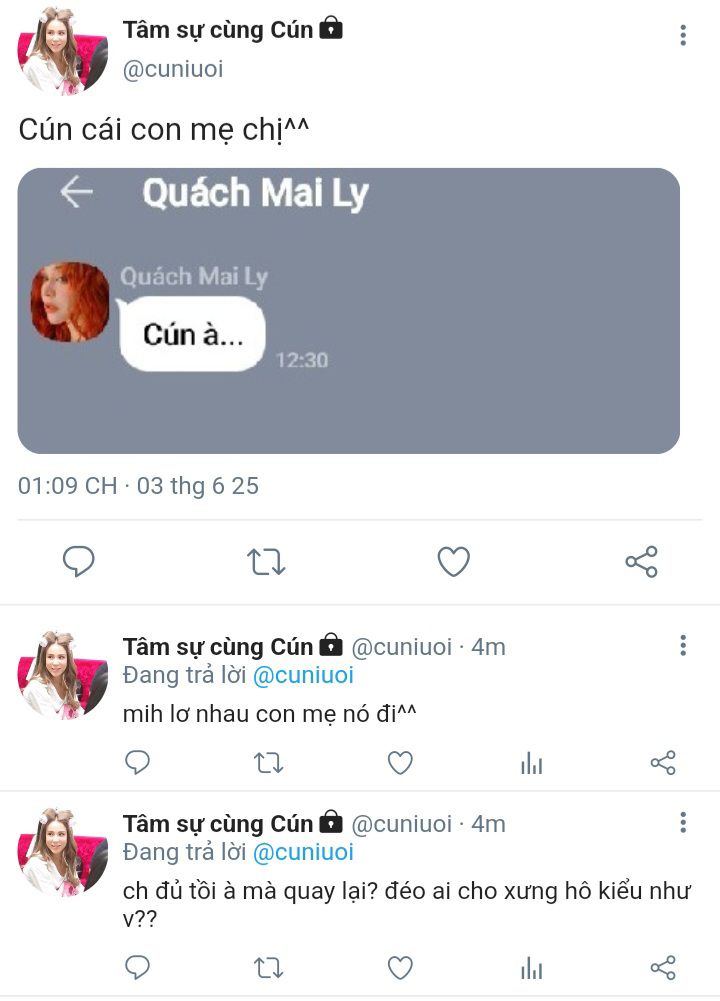Open overflow menu on 'ch đủ tồi' reply
The width and height of the screenshot is (720, 1001).
coord(683,823)
